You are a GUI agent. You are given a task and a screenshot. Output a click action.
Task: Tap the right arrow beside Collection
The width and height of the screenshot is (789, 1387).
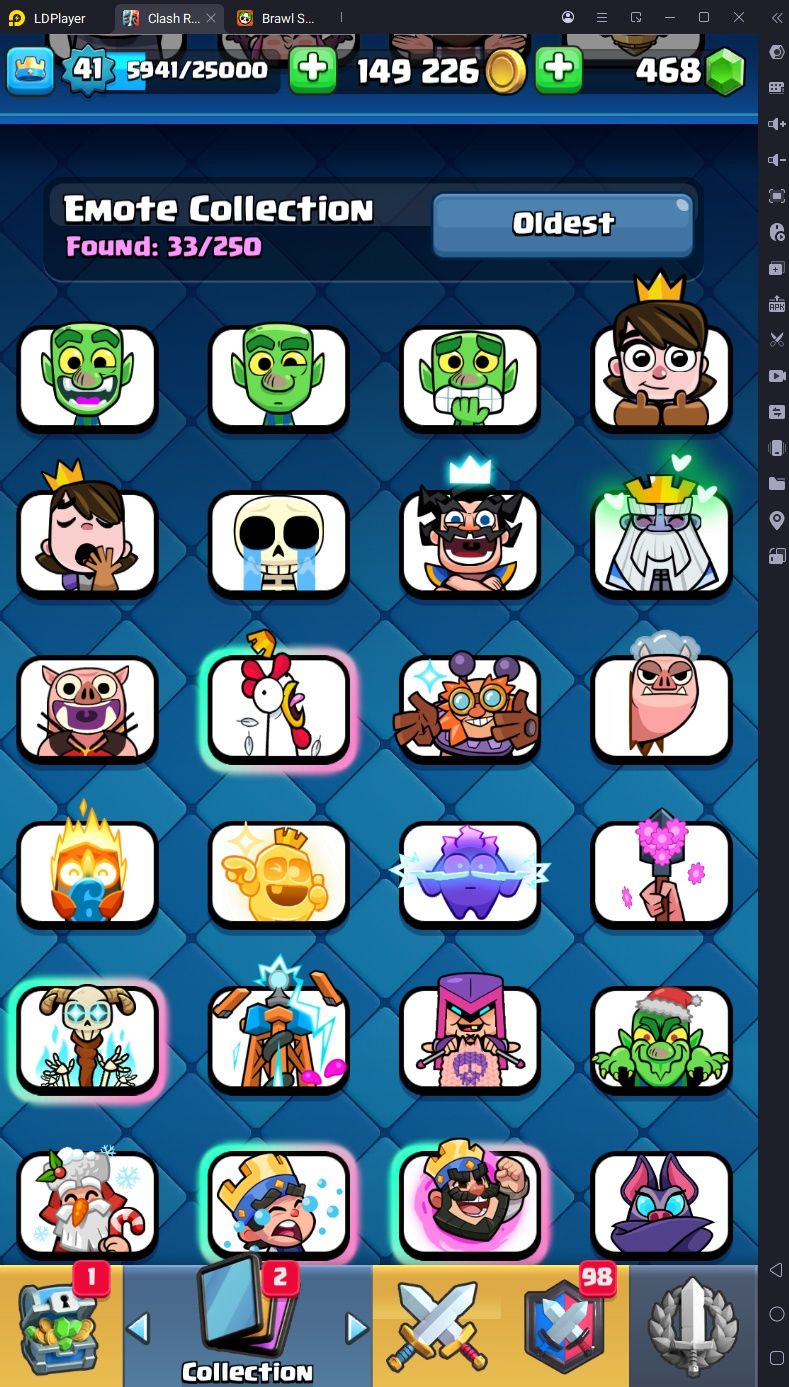pos(357,1328)
